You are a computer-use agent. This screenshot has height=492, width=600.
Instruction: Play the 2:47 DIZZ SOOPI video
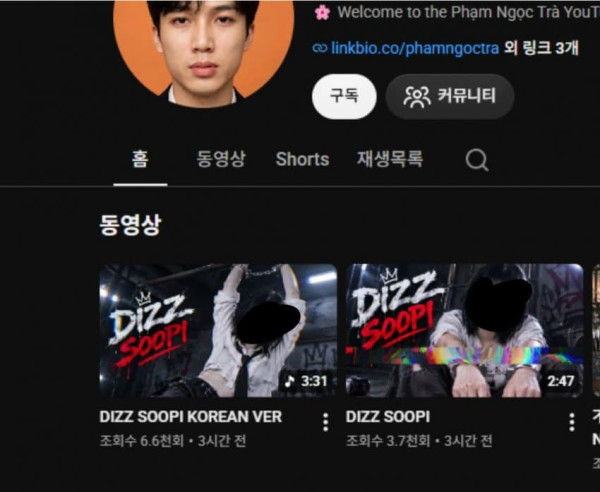(465, 331)
